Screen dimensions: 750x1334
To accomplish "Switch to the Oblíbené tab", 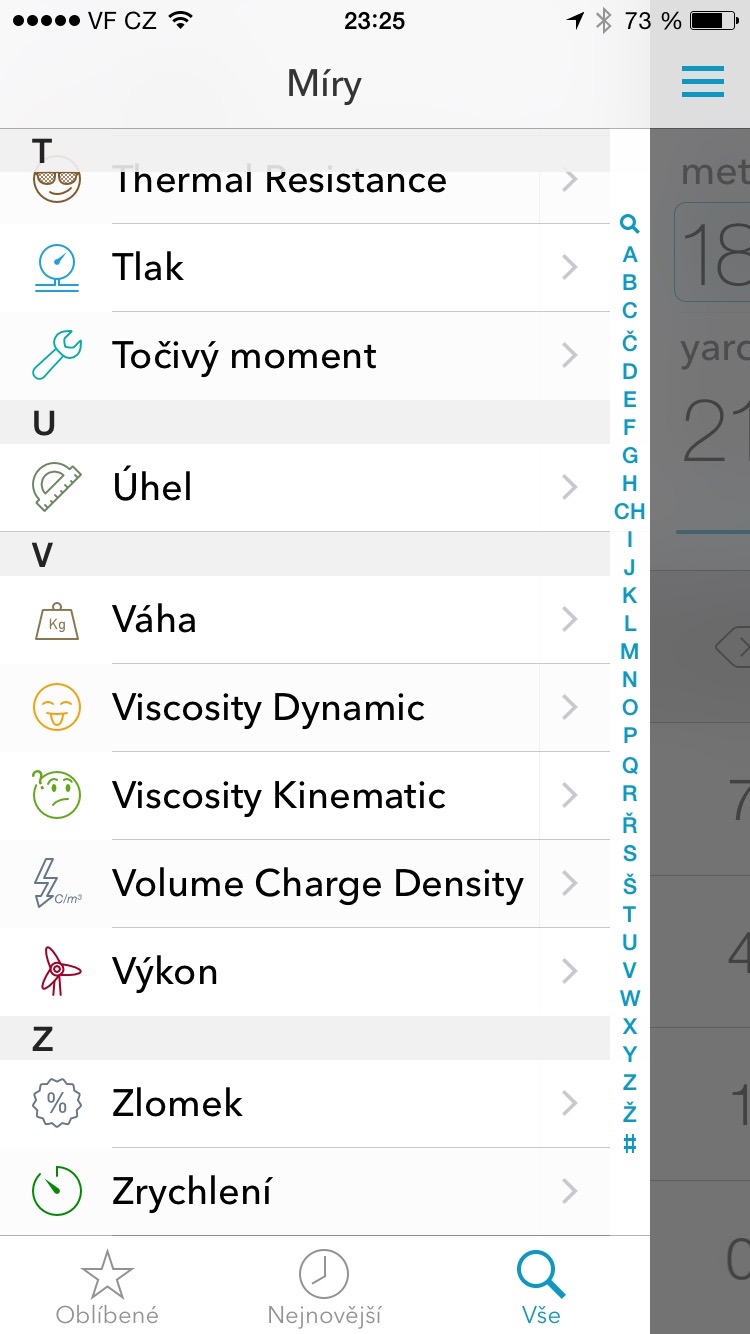I will 107,1288.
